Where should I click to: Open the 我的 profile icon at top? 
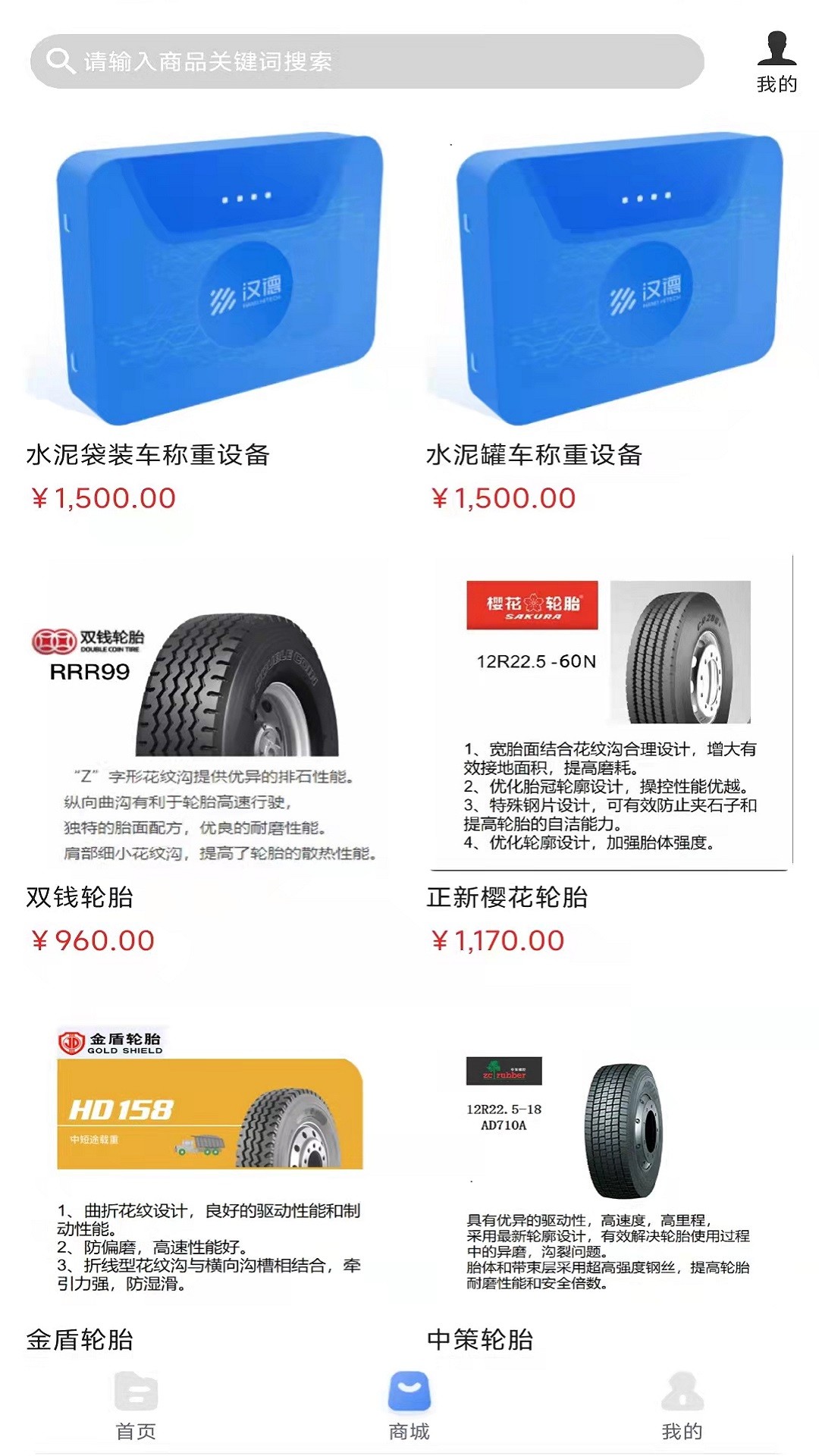(x=777, y=61)
